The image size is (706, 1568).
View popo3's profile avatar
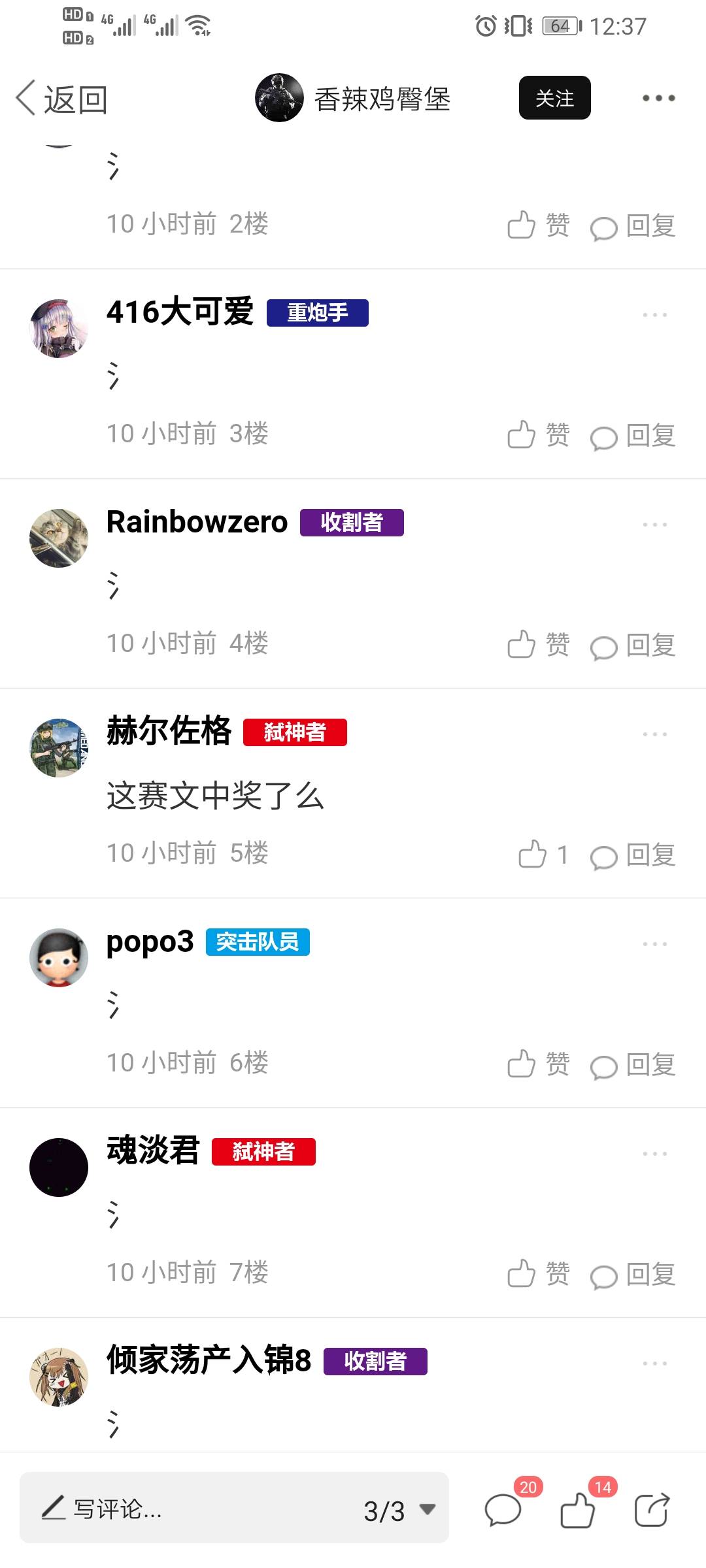tap(59, 957)
